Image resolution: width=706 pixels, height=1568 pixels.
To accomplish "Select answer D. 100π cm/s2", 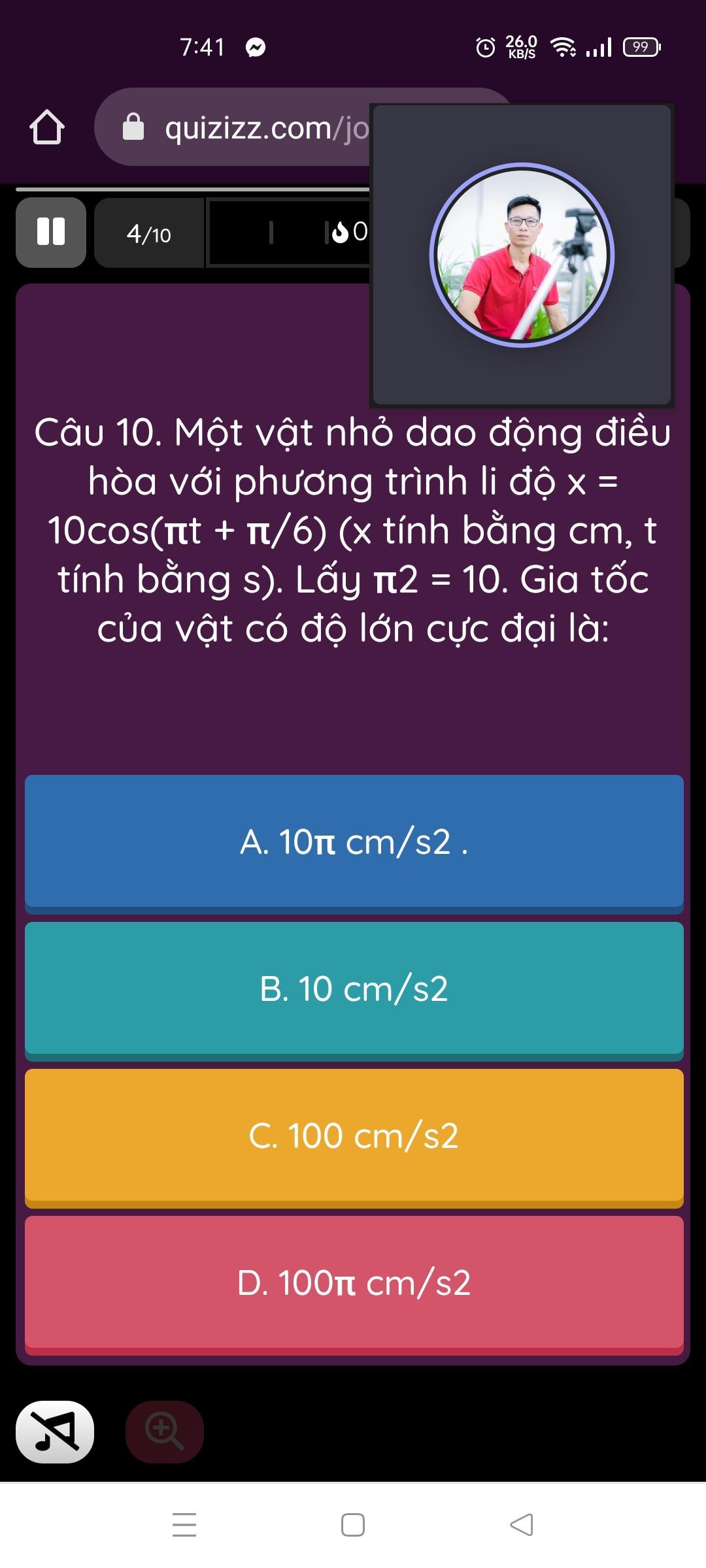I will pyautogui.click(x=354, y=1283).
